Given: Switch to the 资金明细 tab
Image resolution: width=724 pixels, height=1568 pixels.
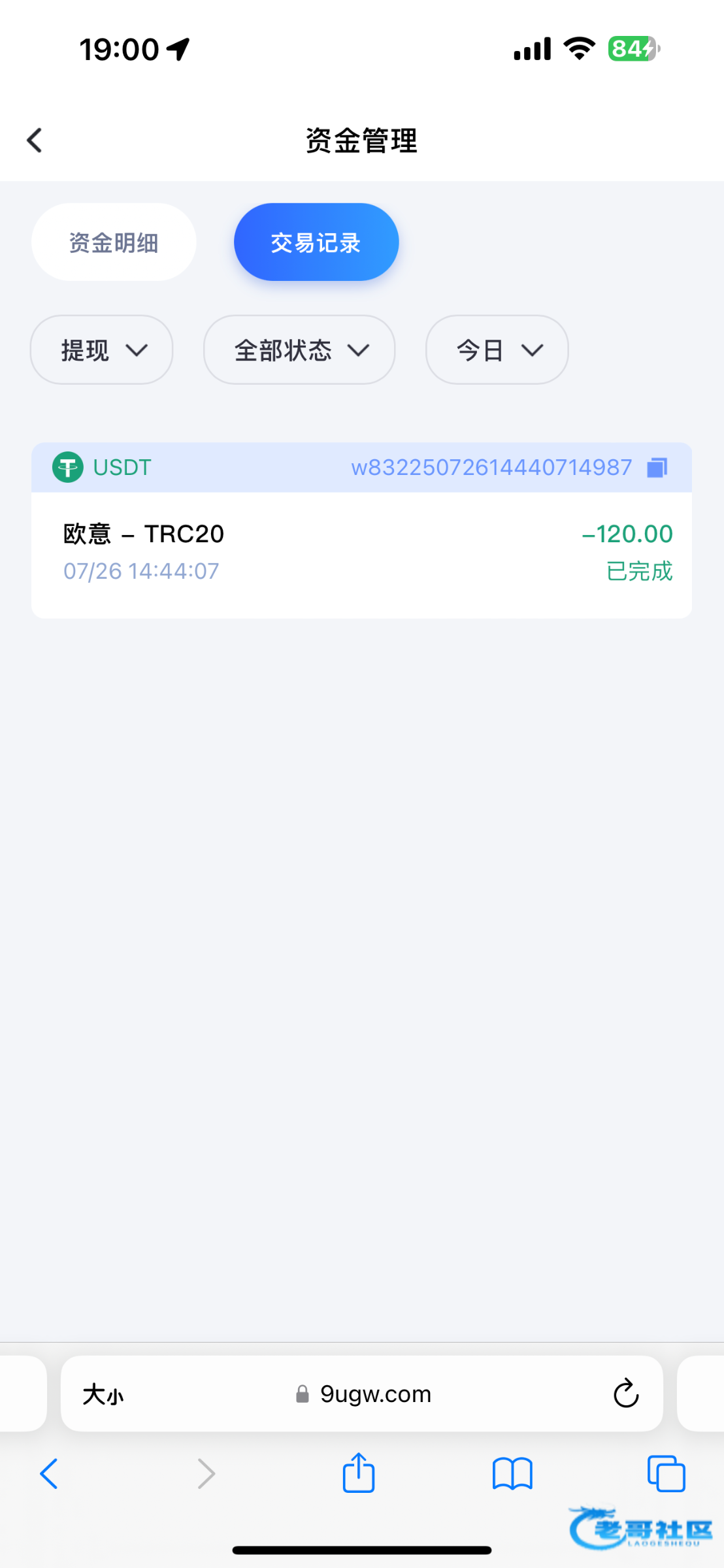Looking at the screenshot, I should pyautogui.click(x=114, y=242).
